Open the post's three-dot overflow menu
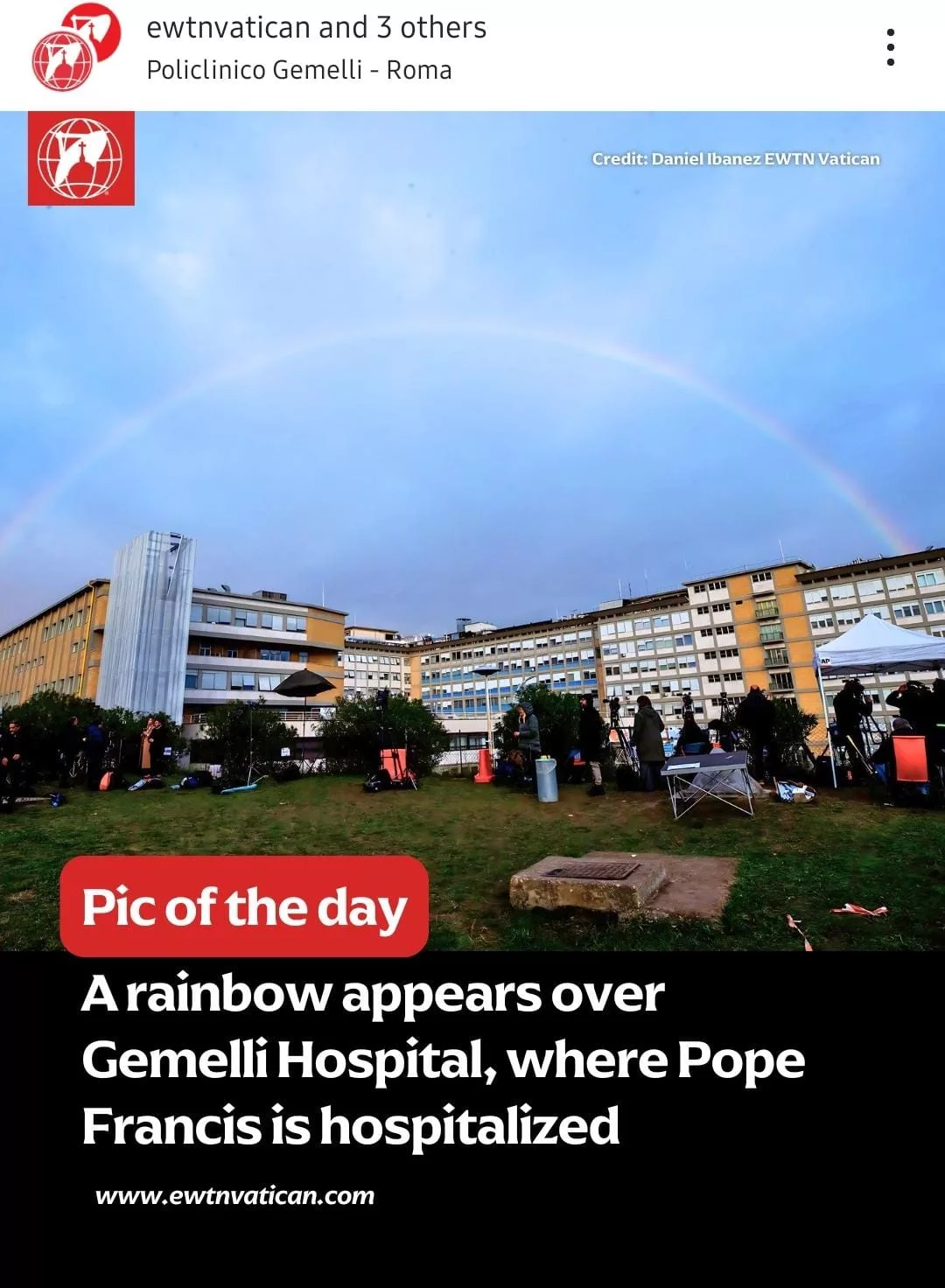The width and height of the screenshot is (945, 1288). tap(890, 47)
